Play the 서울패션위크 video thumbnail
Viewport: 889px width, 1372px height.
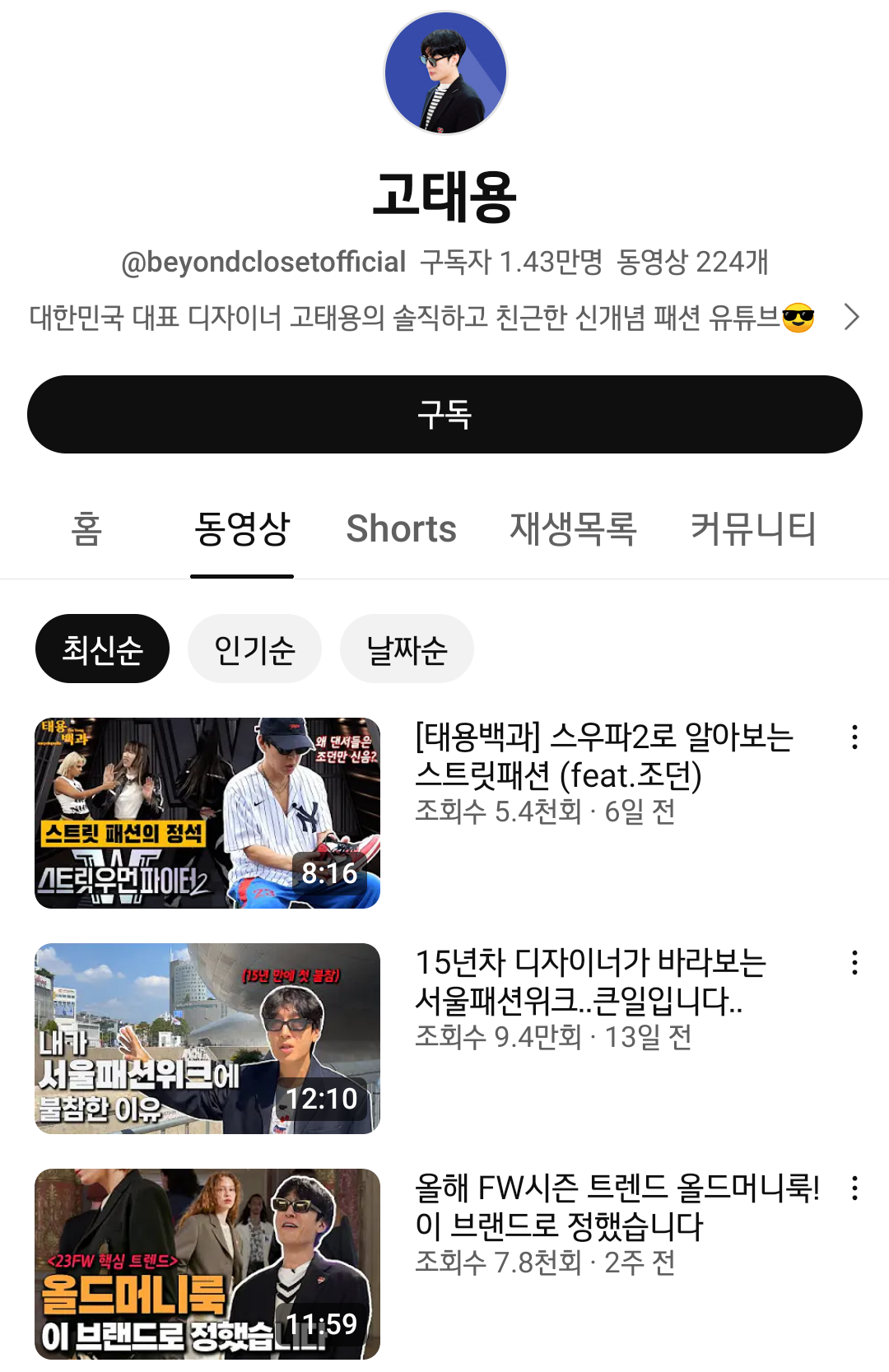207,1039
